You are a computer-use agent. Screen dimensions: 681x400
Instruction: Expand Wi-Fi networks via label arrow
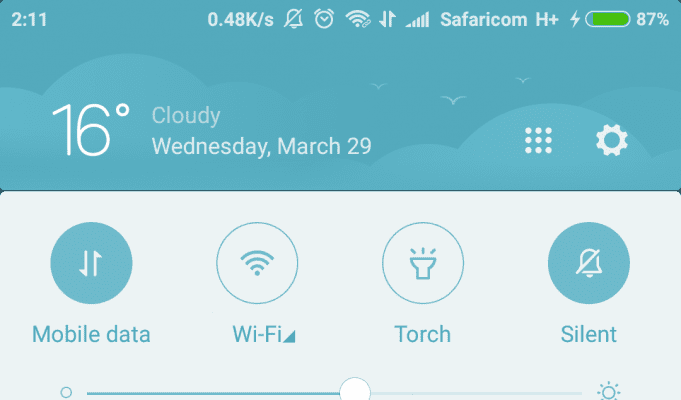pos(288,338)
